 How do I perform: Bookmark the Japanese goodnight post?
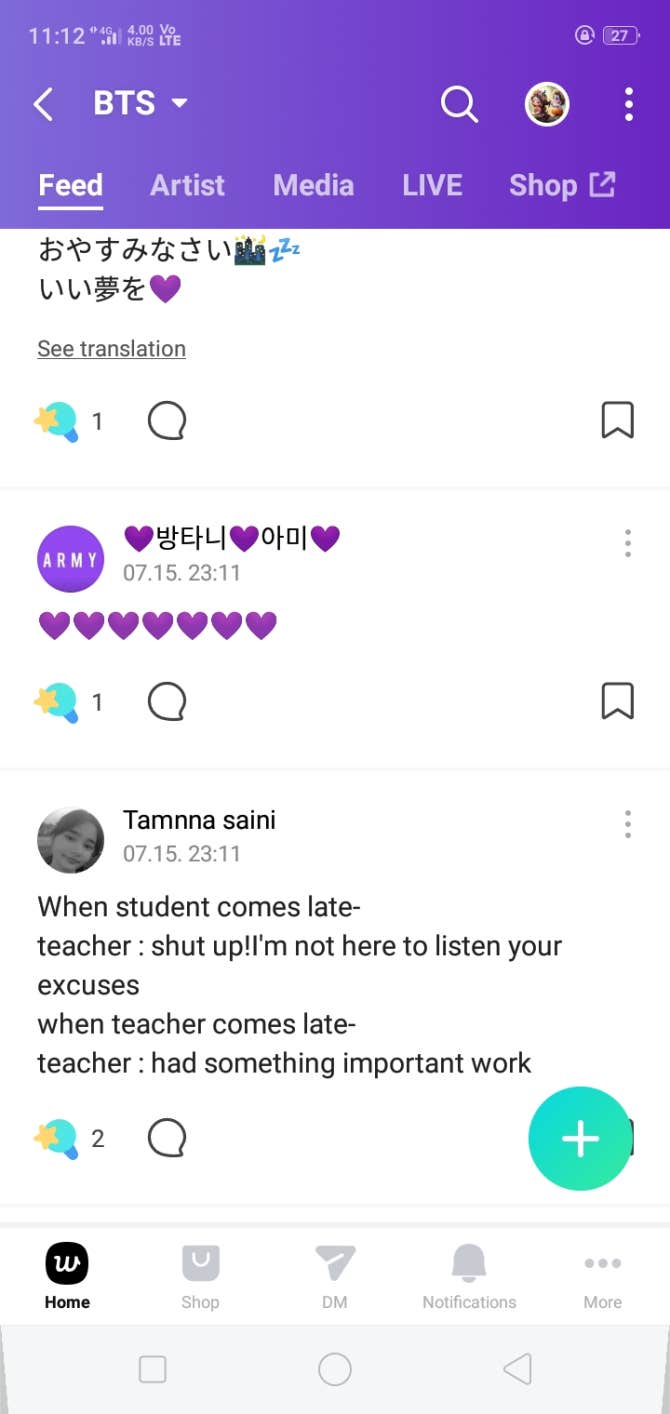pyautogui.click(x=617, y=421)
